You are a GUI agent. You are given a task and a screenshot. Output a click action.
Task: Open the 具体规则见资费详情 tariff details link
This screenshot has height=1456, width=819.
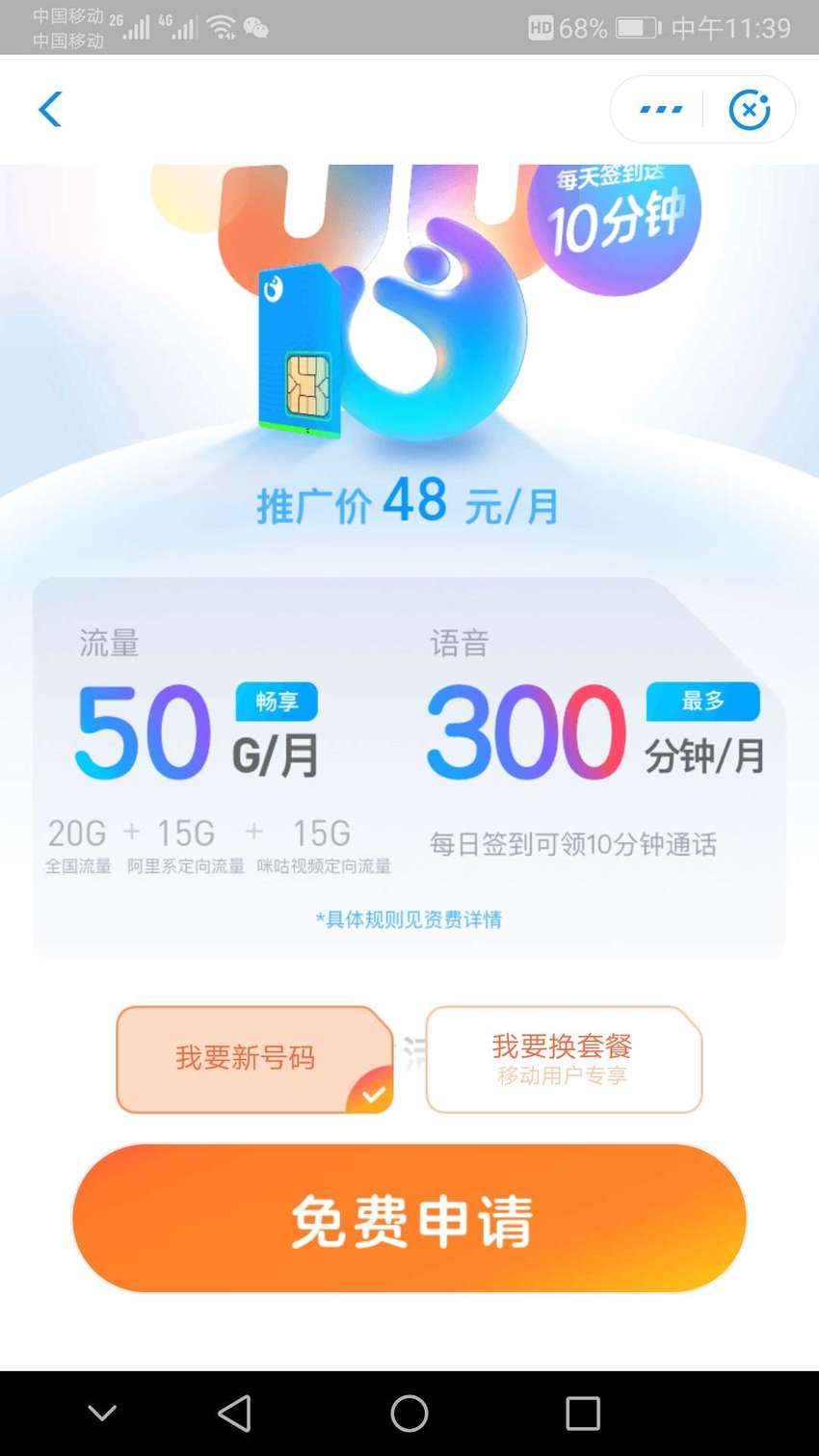[x=409, y=919]
